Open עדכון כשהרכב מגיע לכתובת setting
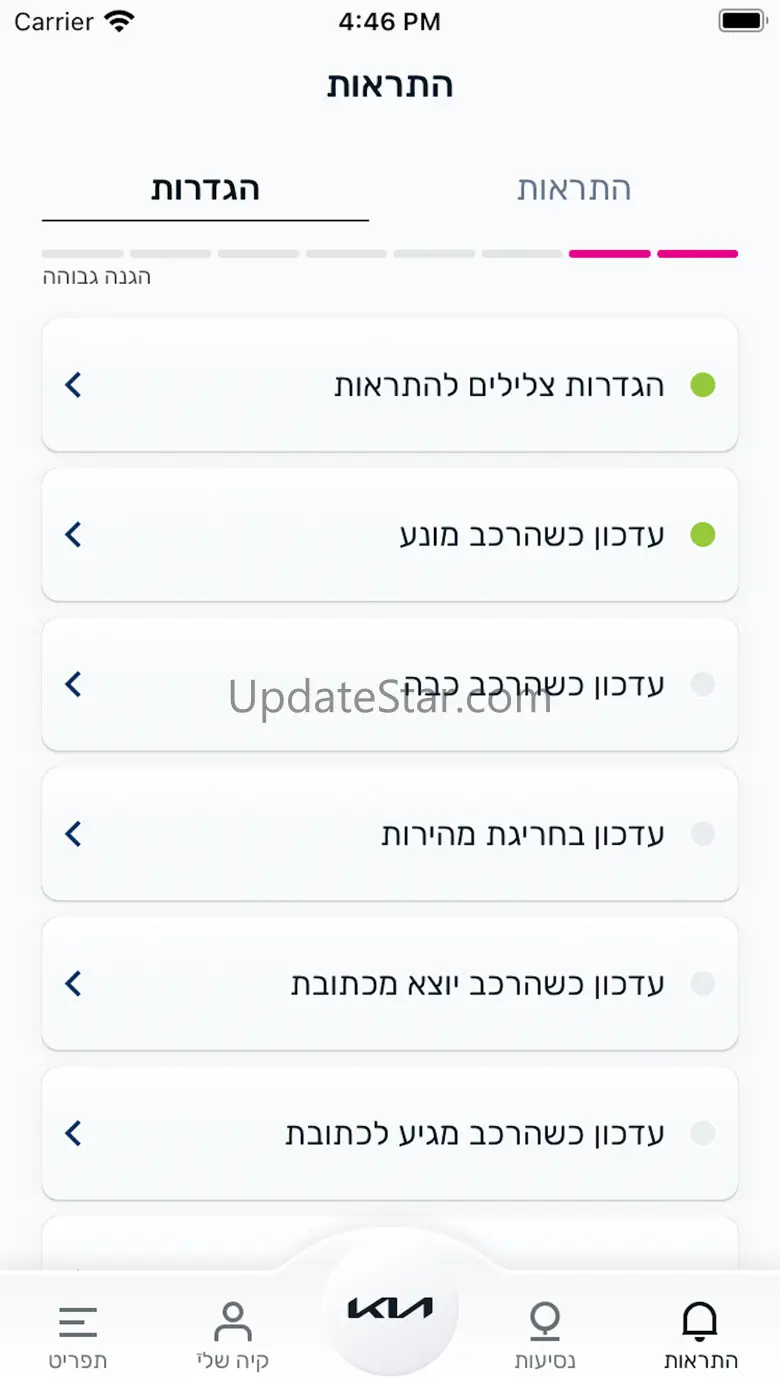This screenshot has height=1387, width=780. coord(390,1133)
